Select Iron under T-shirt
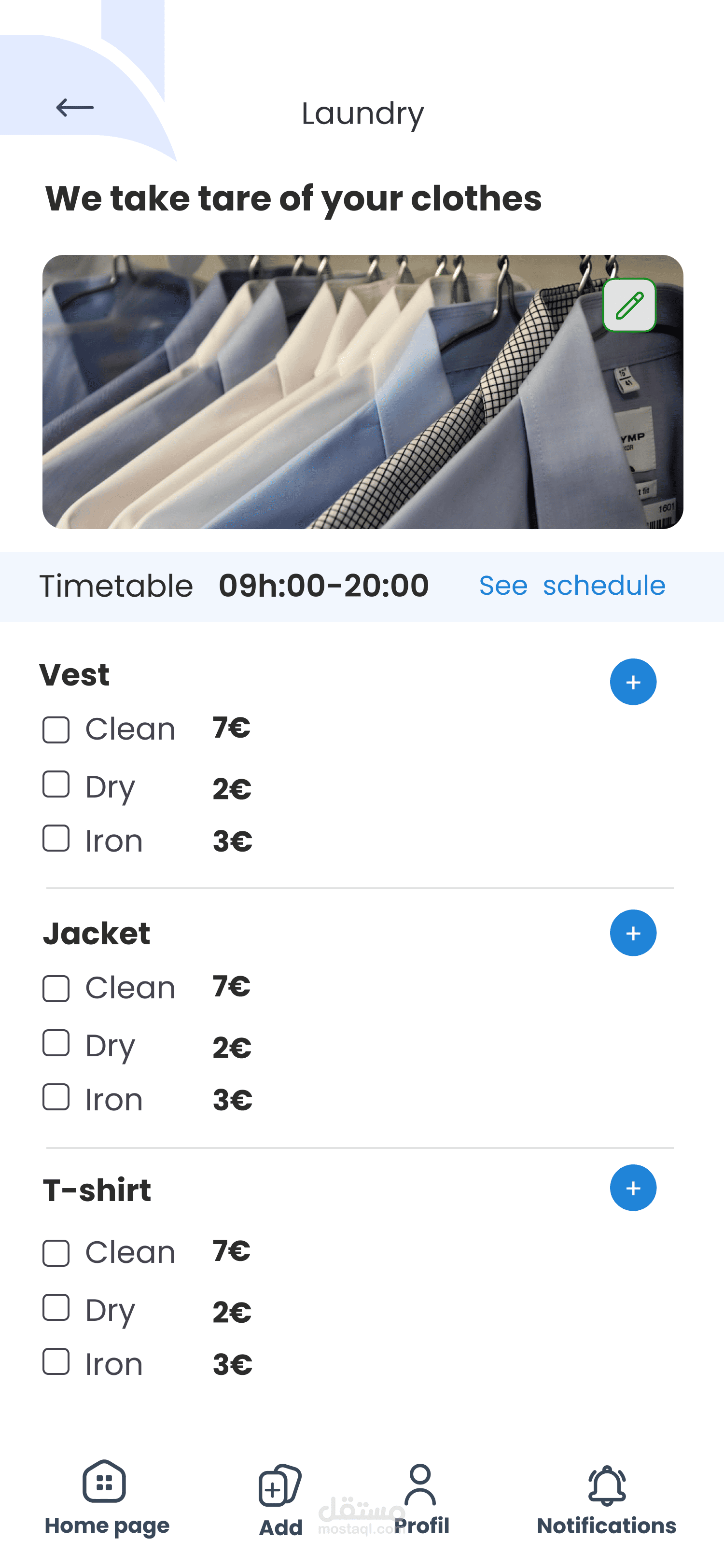724x1568 pixels. click(x=56, y=1362)
